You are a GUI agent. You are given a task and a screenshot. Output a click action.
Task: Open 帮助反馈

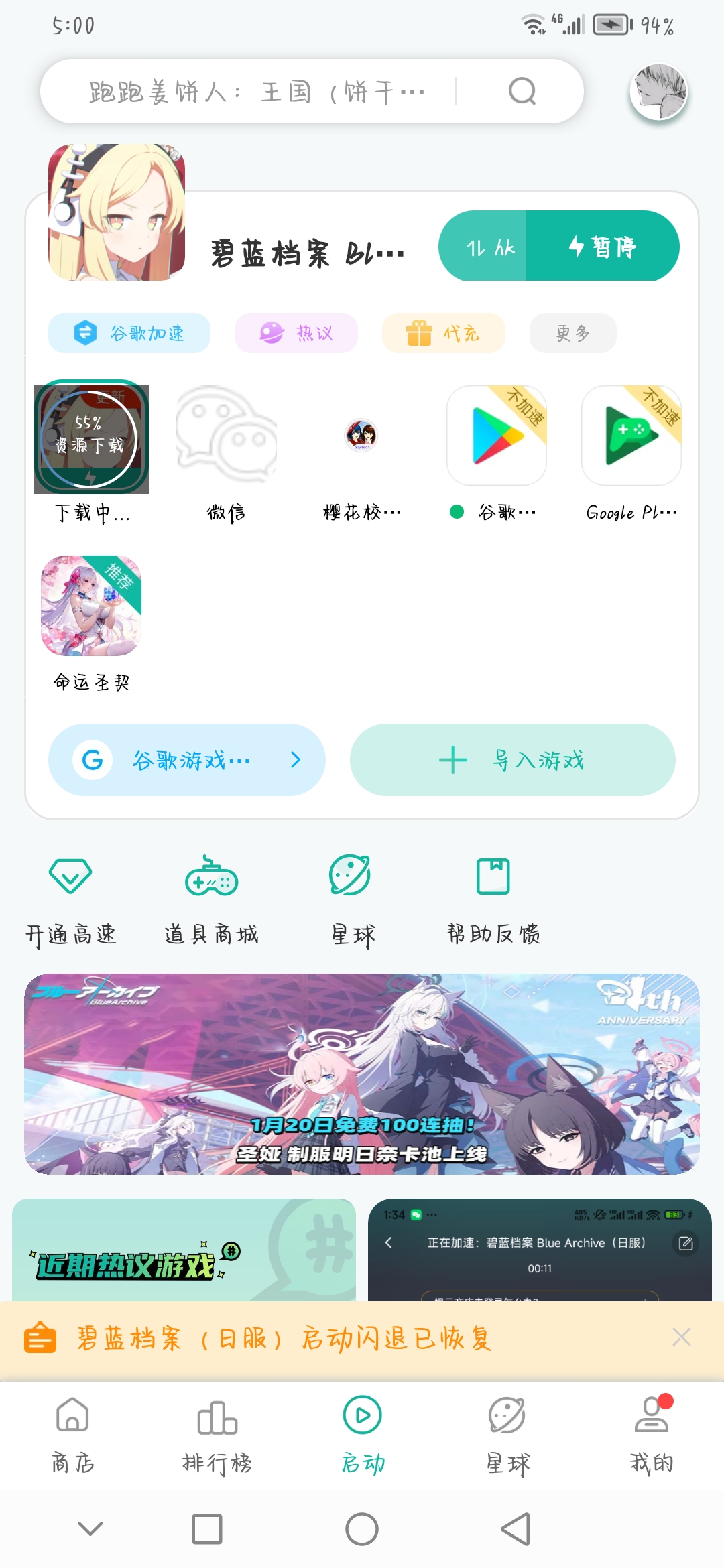[x=493, y=898]
